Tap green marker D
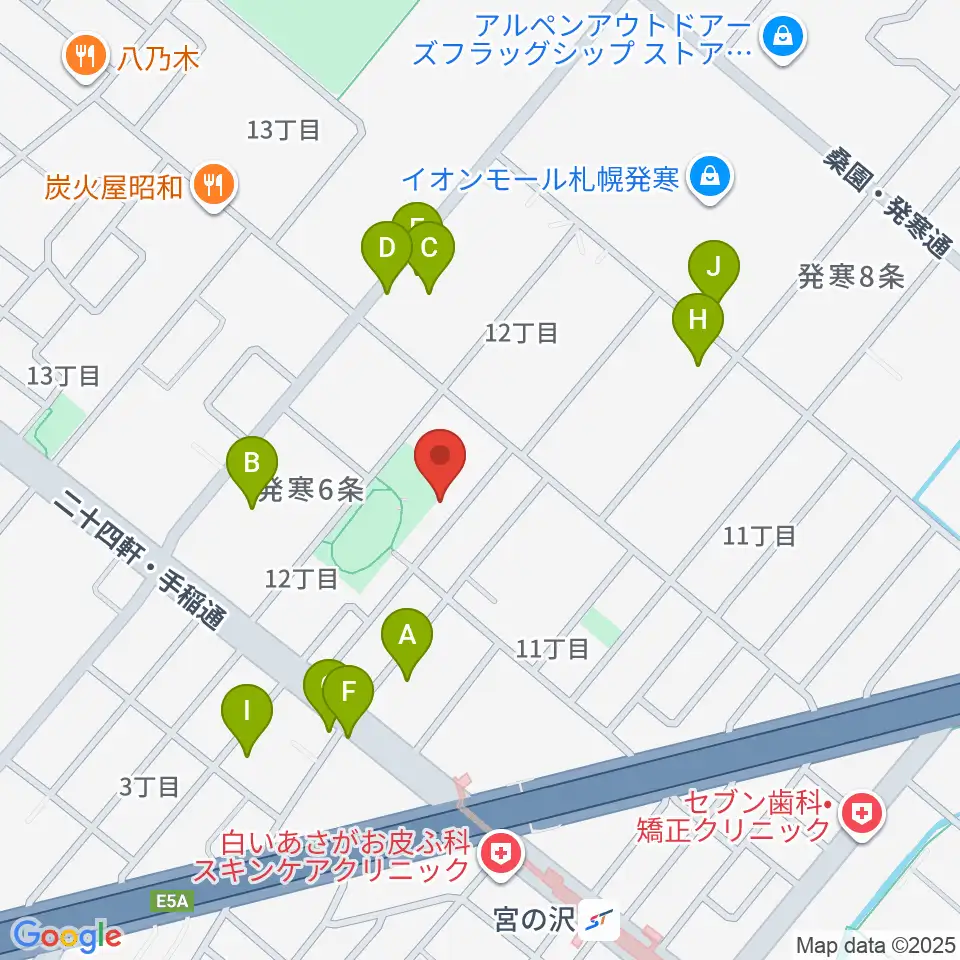The width and height of the screenshot is (960, 960). (386, 250)
